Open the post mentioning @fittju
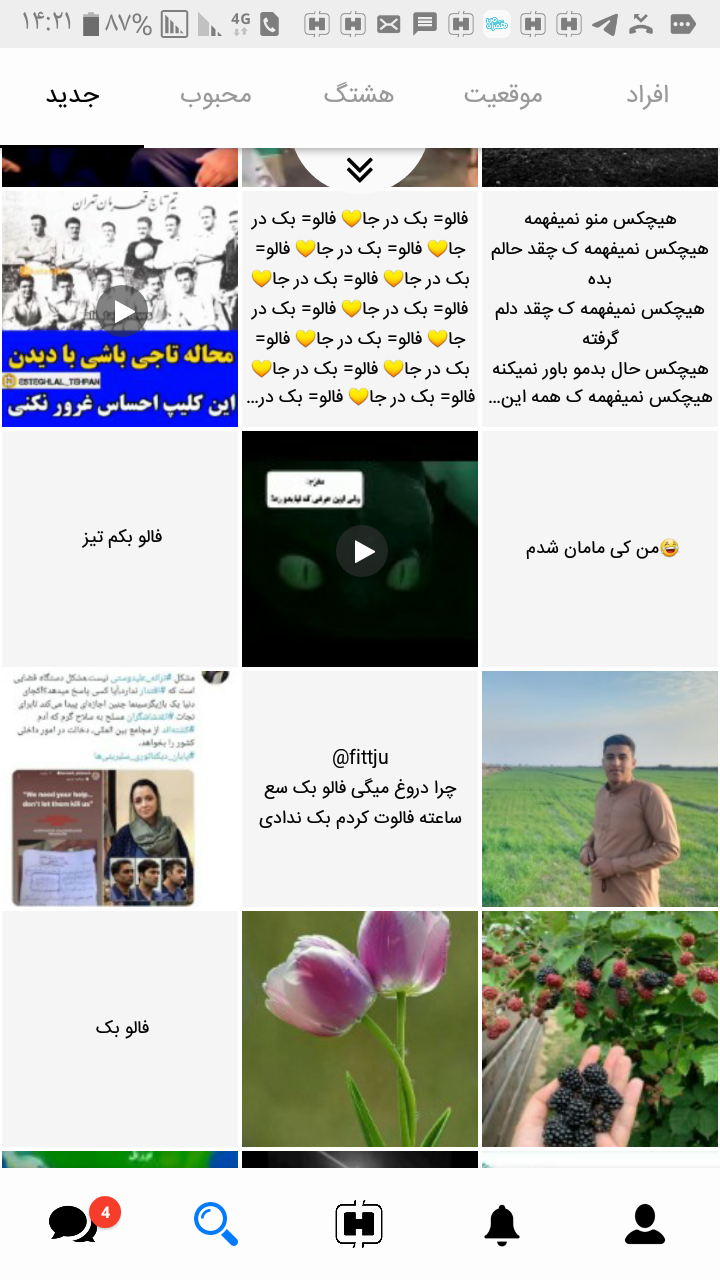This screenshot has height=1280, width=720. click(x=360, y=788)
